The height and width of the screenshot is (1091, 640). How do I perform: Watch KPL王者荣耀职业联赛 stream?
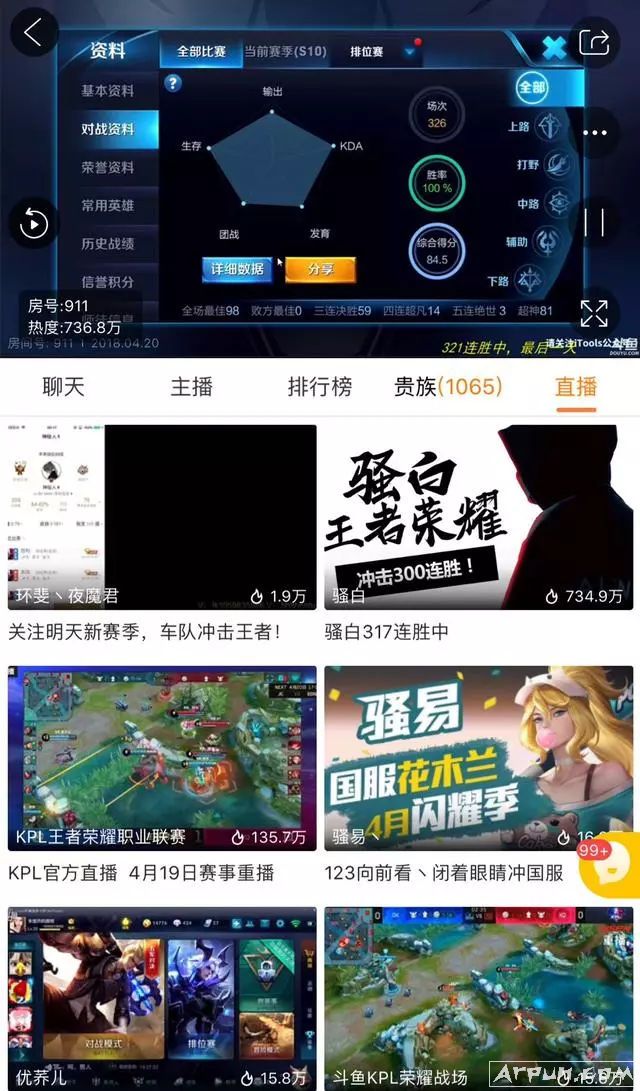(162, 758)
